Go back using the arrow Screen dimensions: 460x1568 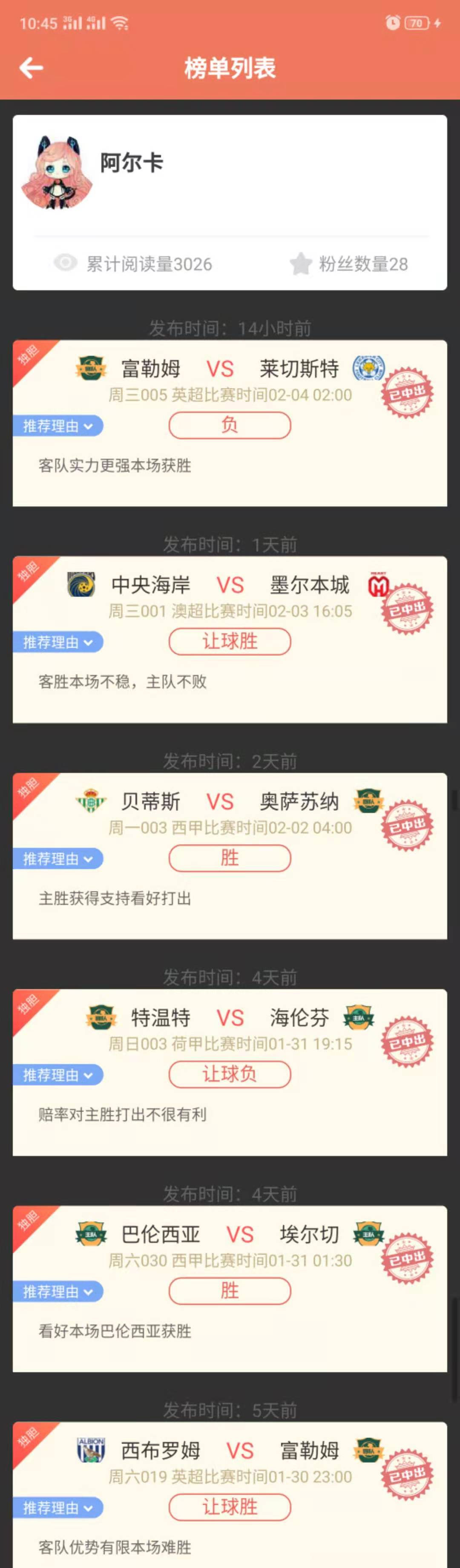point(31,68)
